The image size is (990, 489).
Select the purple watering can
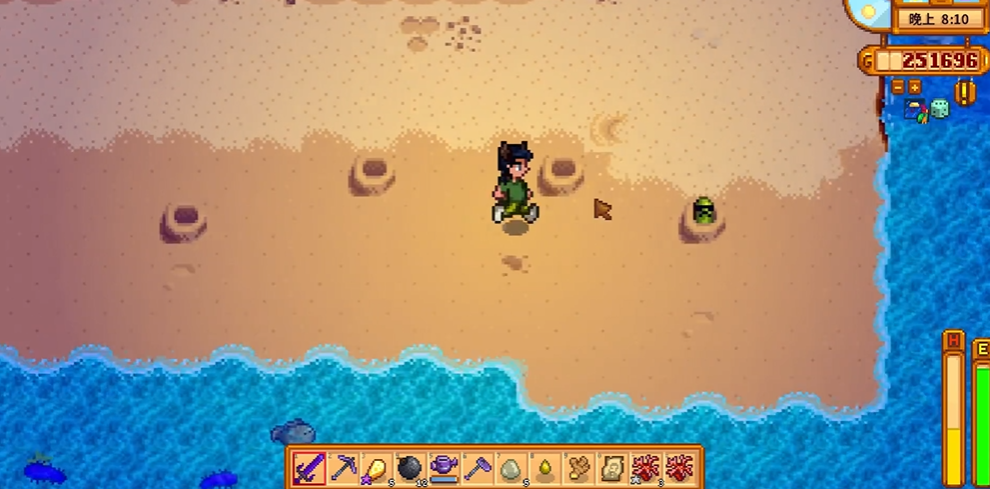tap(444, 467)
